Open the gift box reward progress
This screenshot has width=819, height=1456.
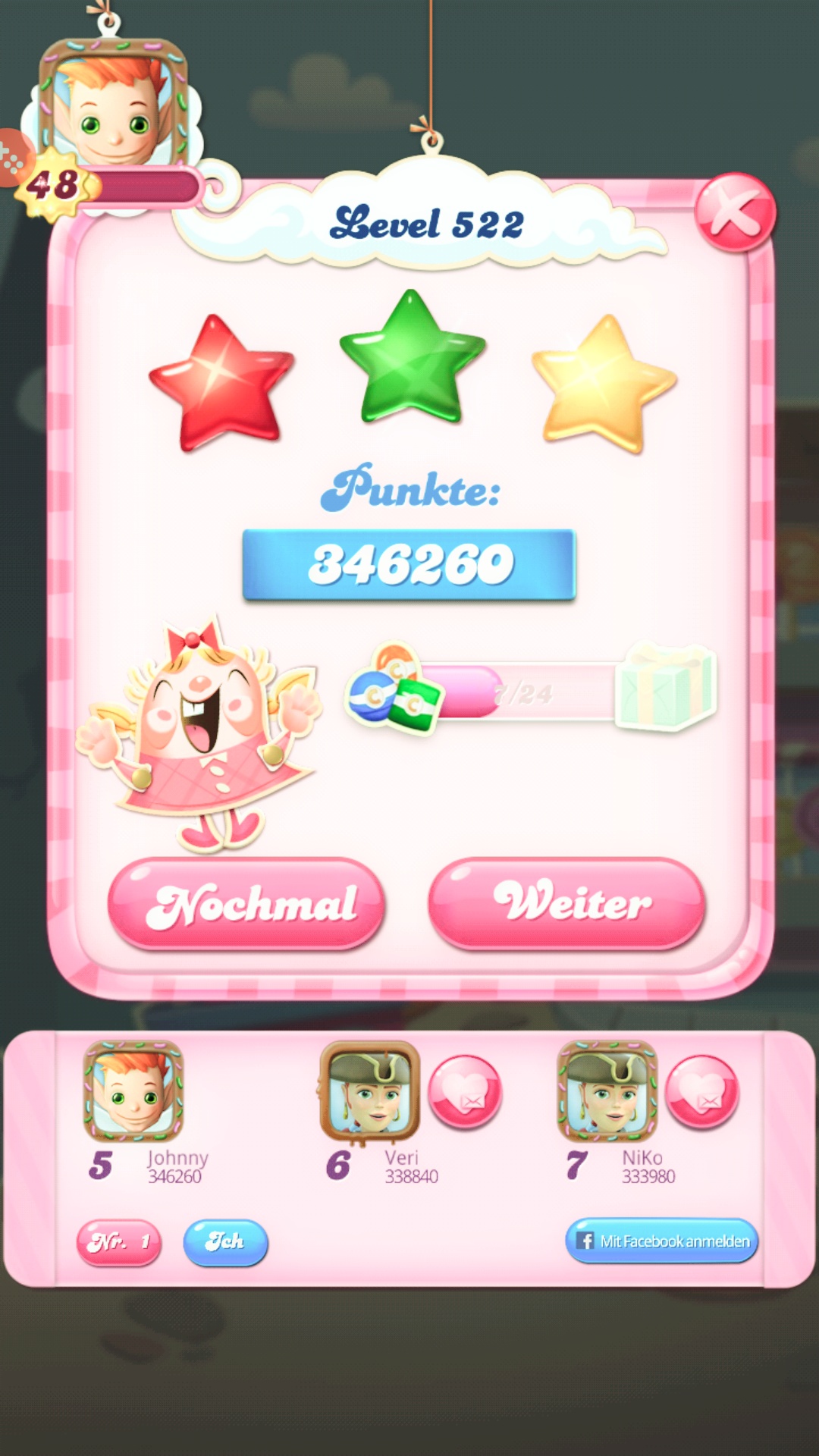665,688
